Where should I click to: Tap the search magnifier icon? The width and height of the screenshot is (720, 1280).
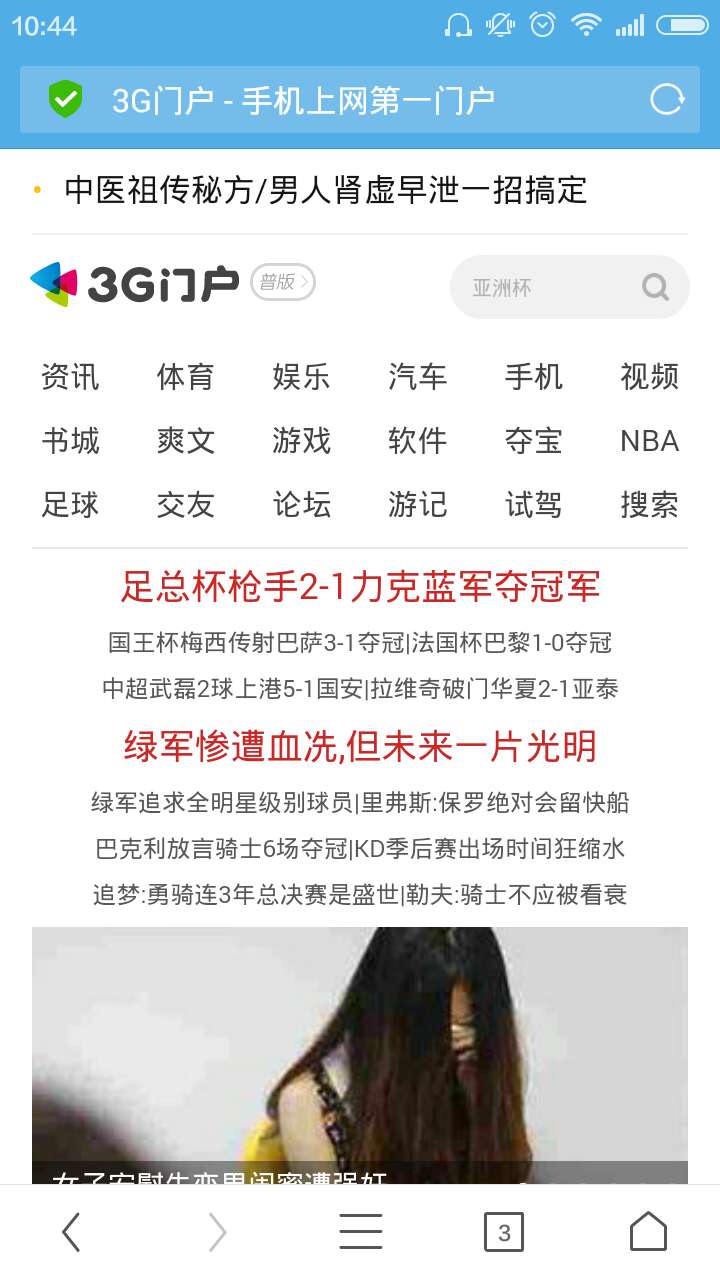[655, 288]
